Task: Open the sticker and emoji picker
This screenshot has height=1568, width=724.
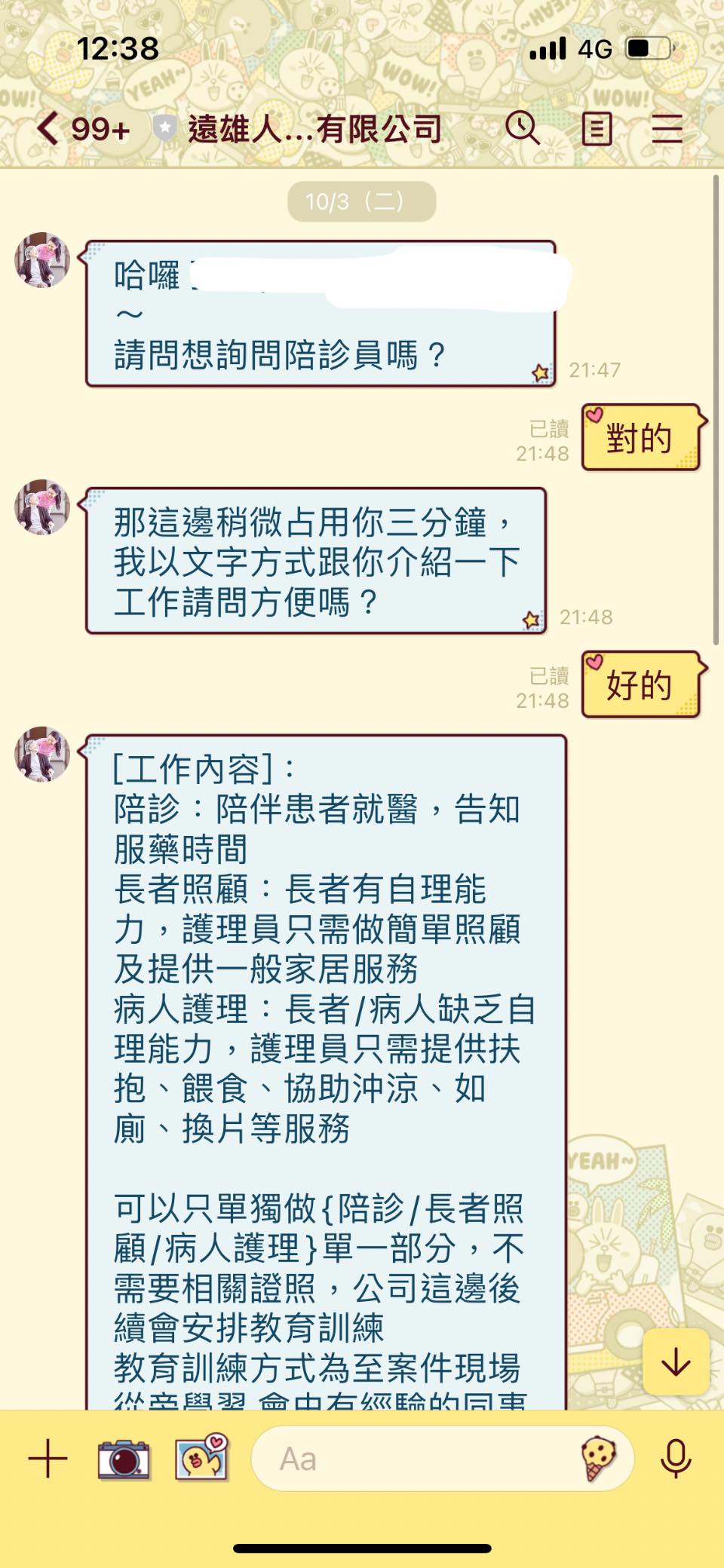Action: [599, 1459]
